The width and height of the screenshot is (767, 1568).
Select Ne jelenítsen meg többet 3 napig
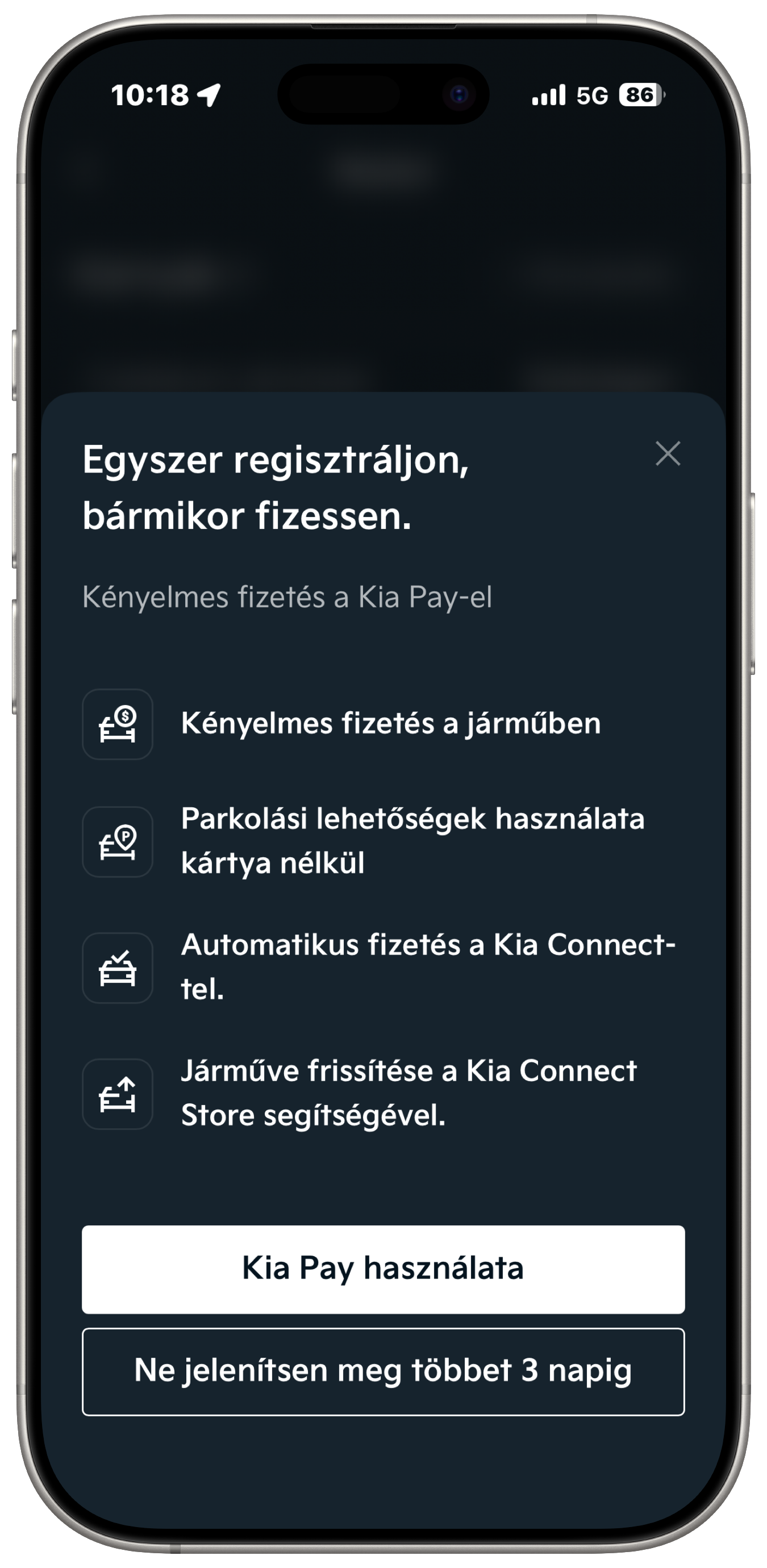383,1371
